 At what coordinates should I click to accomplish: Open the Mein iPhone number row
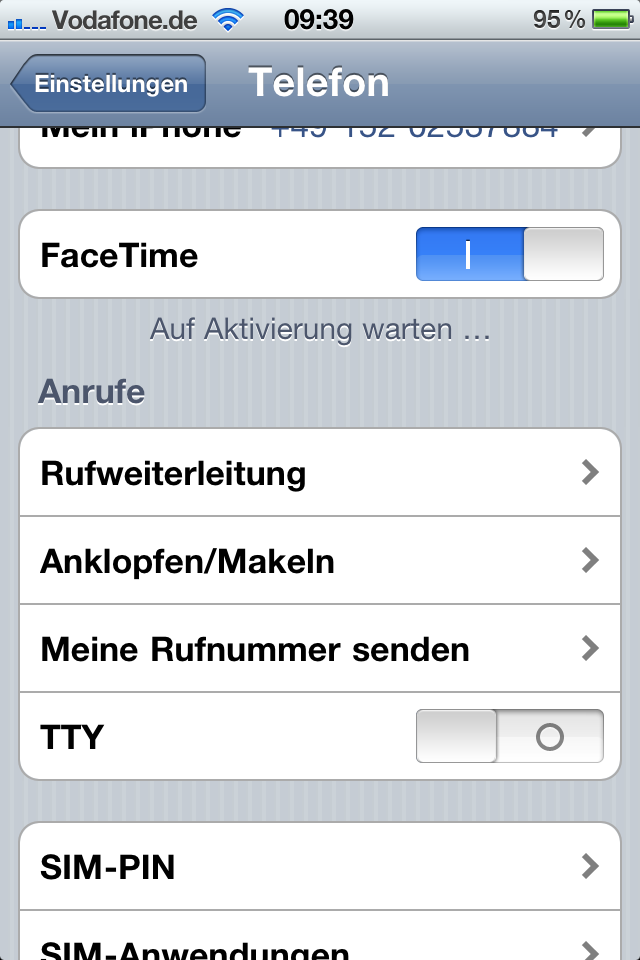(320, 140)
